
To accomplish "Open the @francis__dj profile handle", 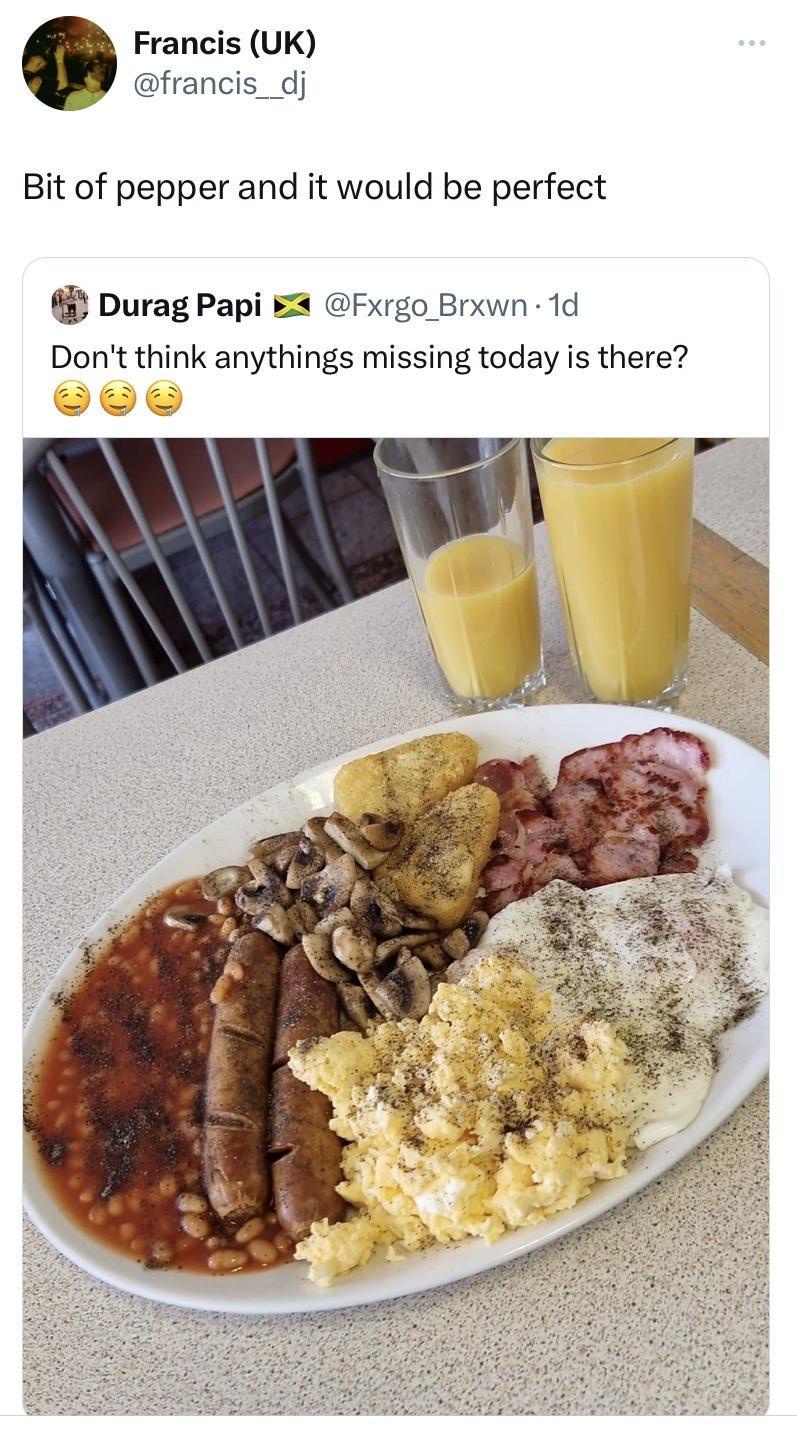I will [x=219, y=85].
